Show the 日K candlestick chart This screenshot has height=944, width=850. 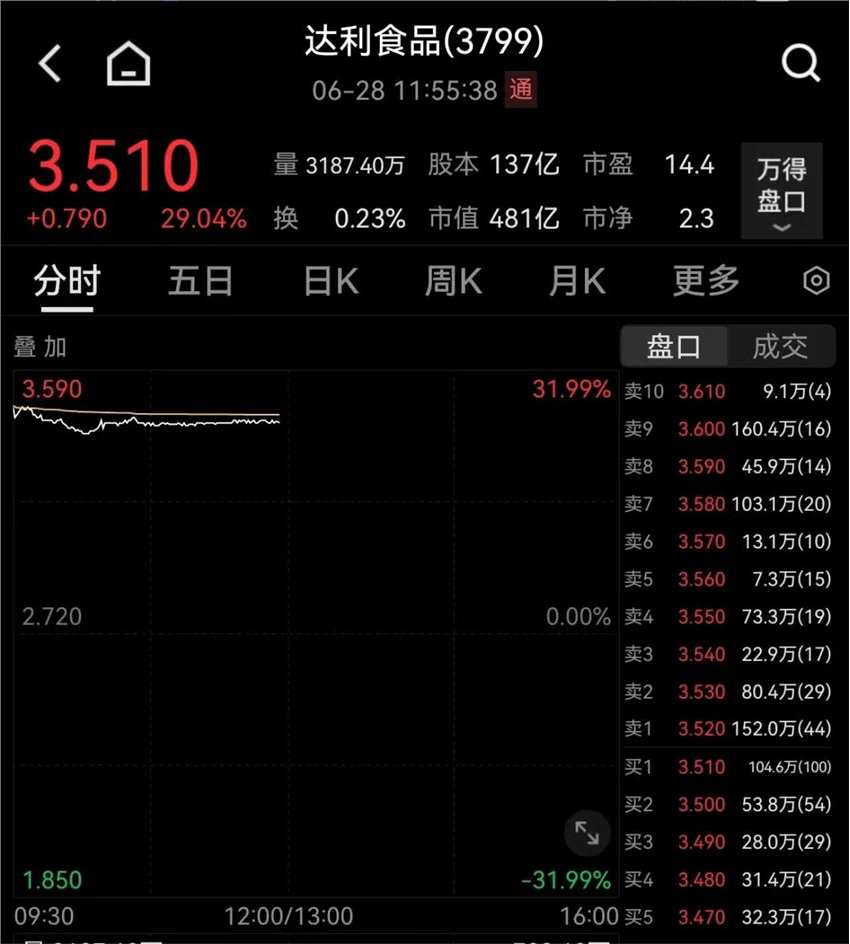point(331,282)
